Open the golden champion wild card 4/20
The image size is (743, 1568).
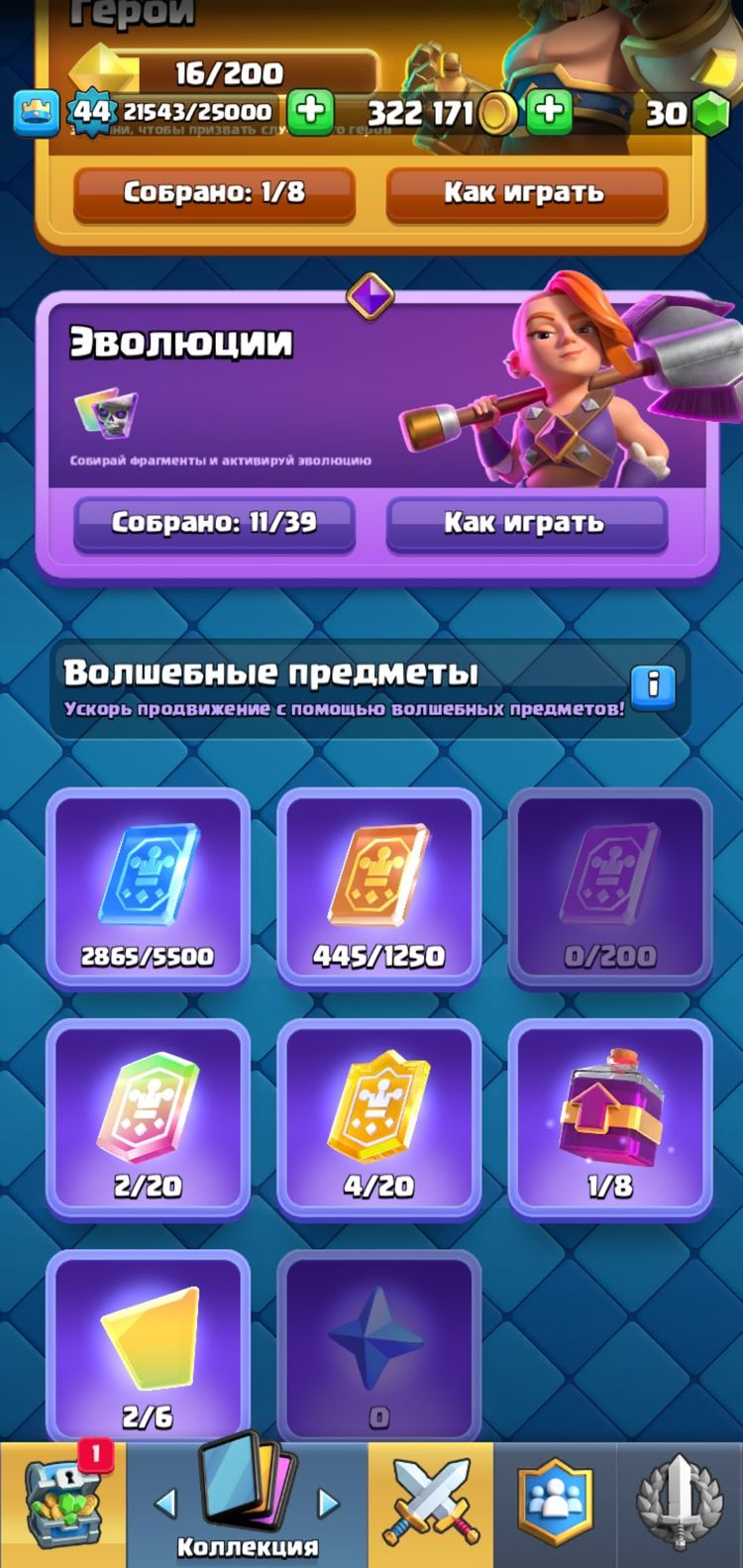(378, 1118)
